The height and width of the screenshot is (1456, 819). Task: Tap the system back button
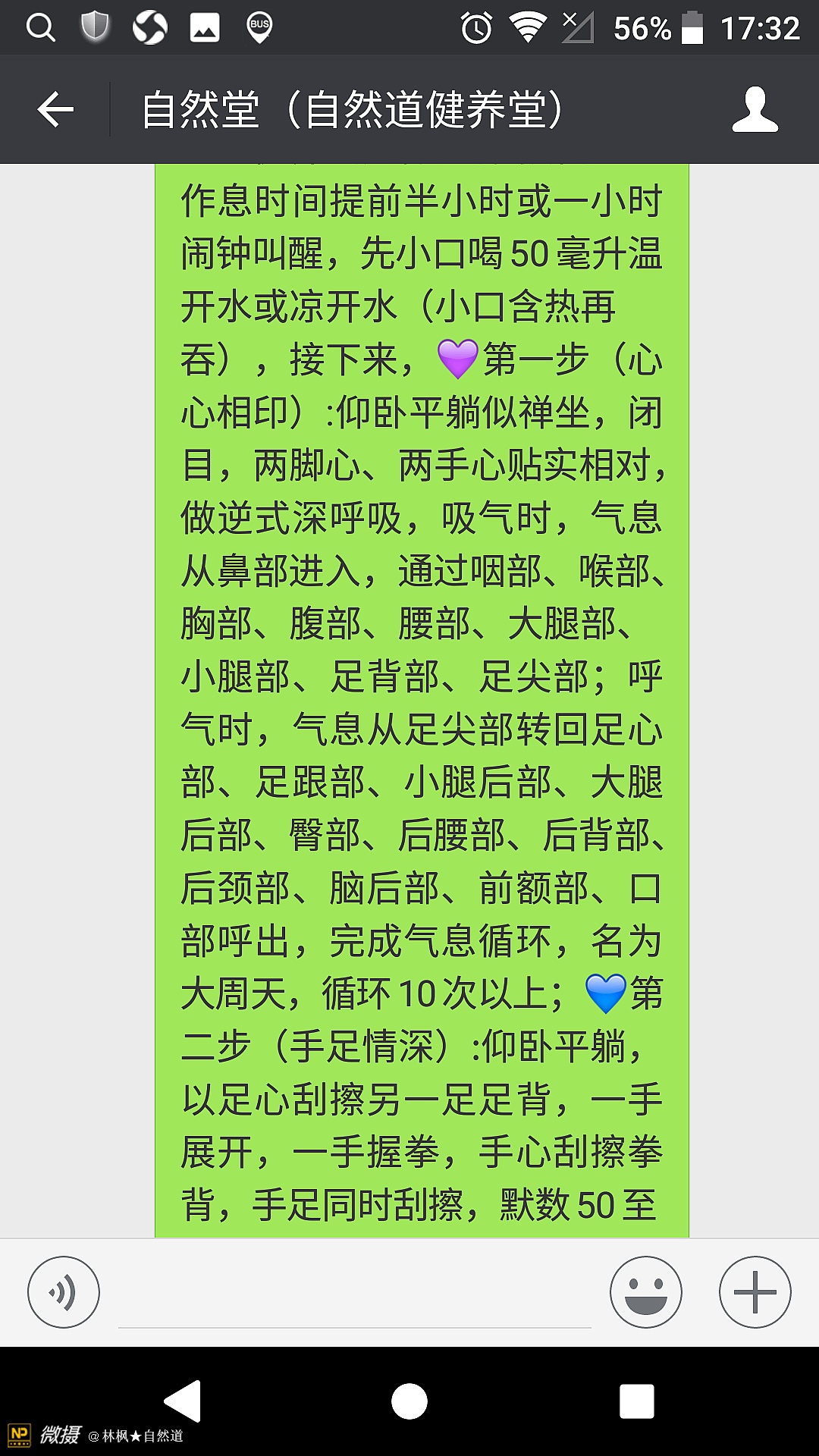tap(183, 1401)
